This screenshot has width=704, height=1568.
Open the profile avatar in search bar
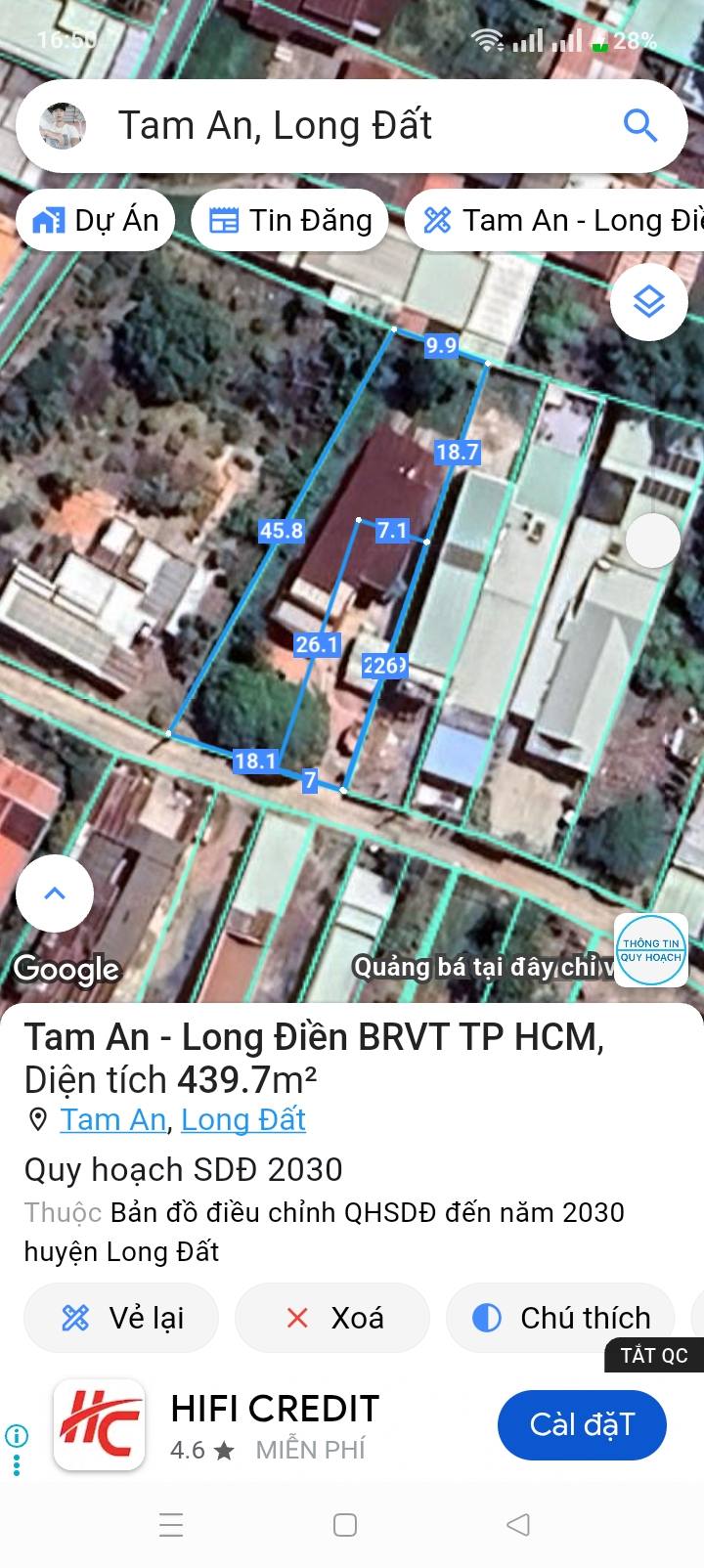[63, 127]
